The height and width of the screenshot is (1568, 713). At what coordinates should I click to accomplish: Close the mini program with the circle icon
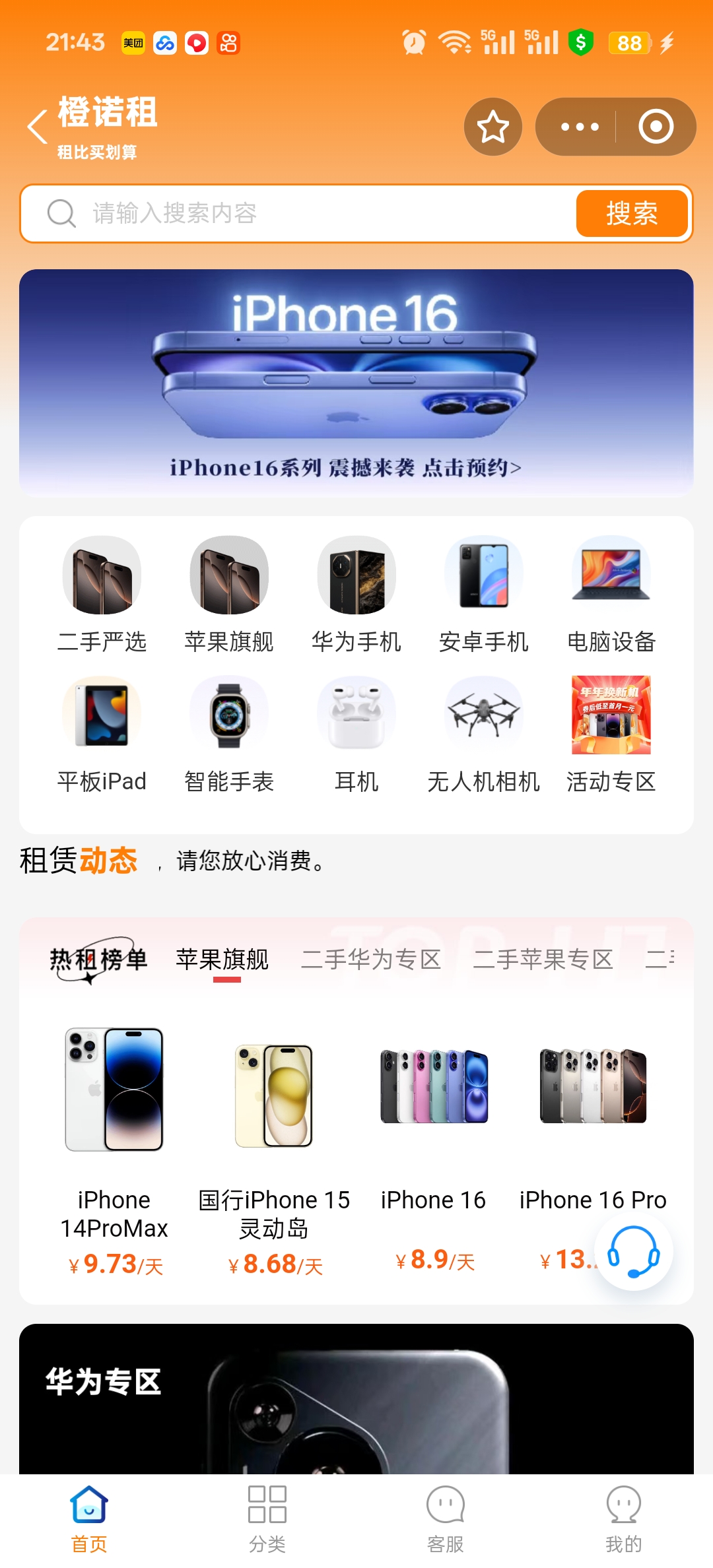click(656, 127)
